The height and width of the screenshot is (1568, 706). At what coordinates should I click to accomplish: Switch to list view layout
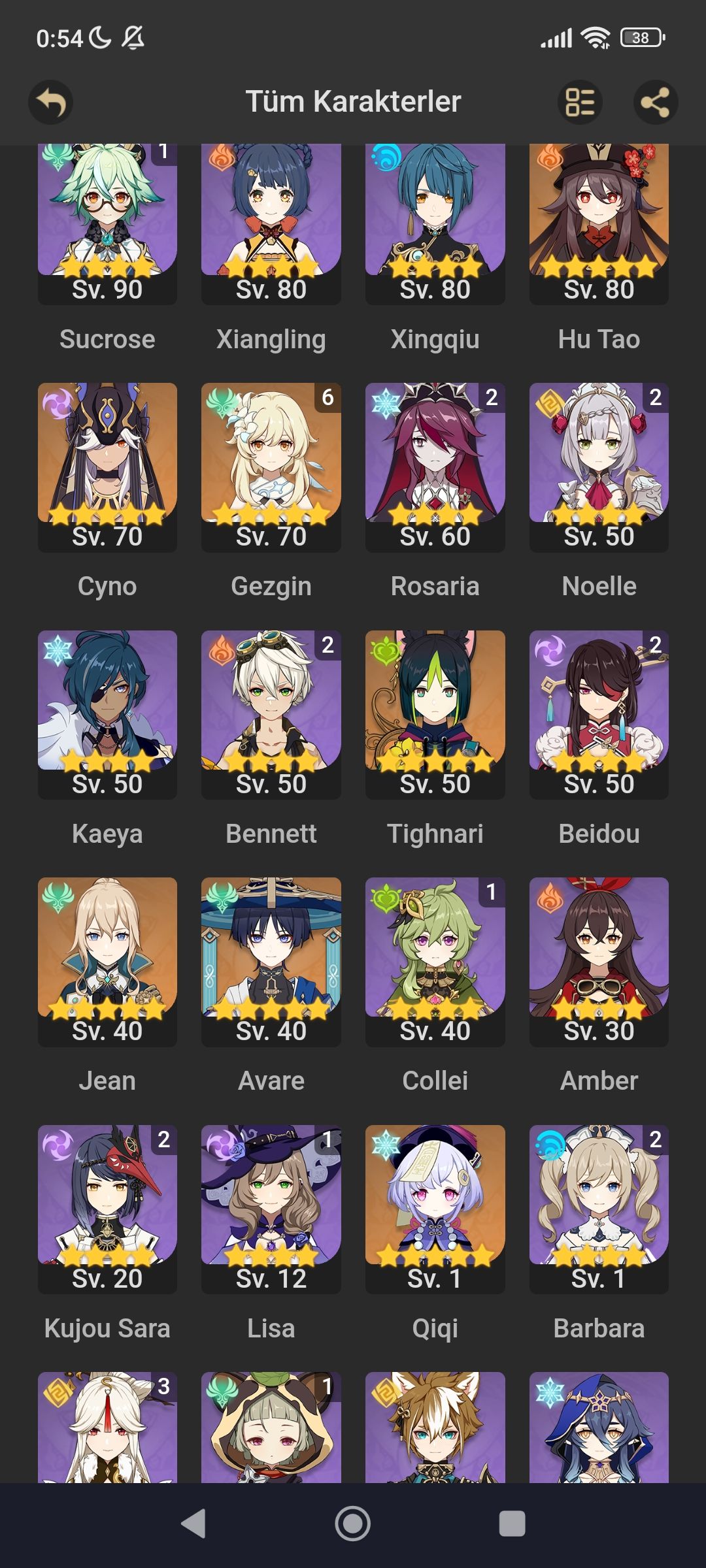(x=580, y=103)
